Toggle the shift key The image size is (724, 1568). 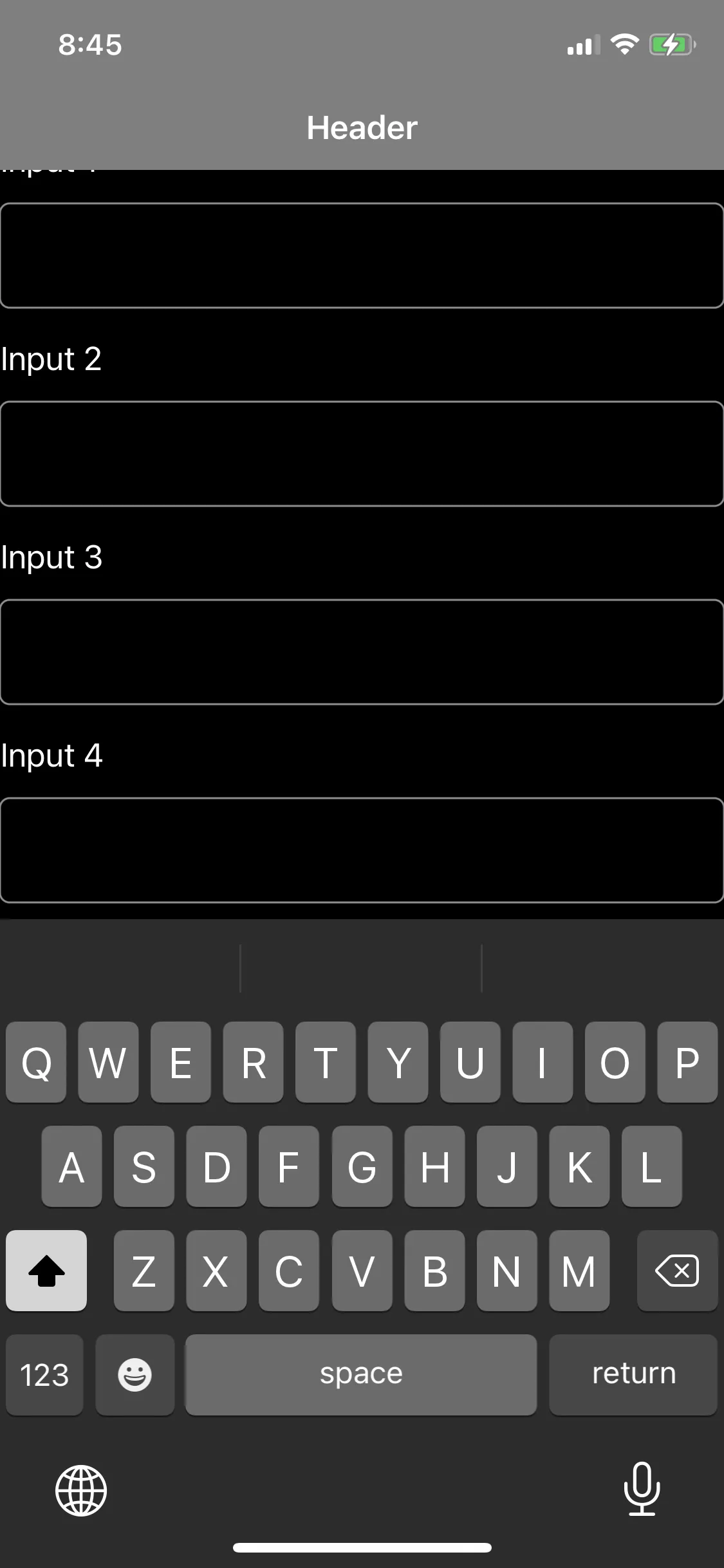click(46, 1271)
